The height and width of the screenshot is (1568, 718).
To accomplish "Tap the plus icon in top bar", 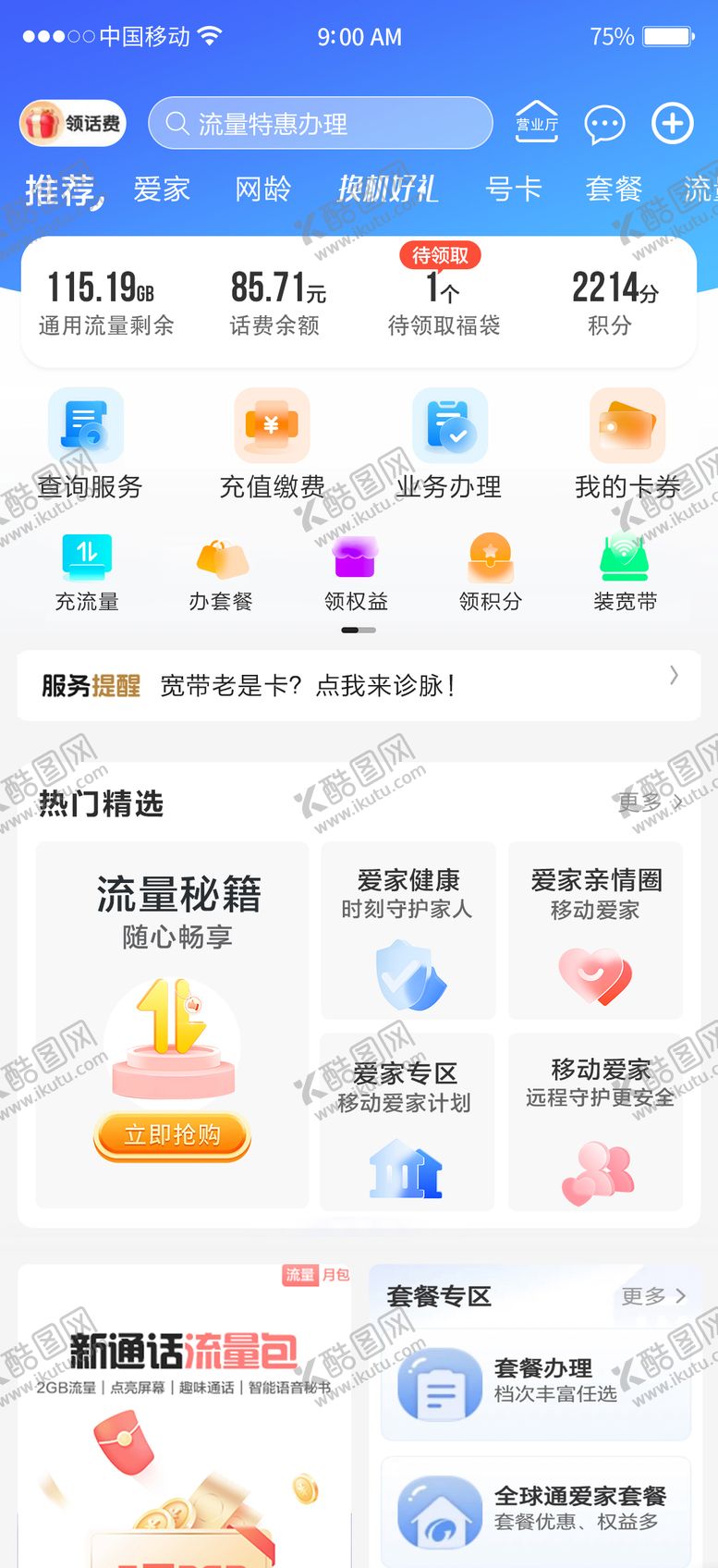I will tap(672, 123).
